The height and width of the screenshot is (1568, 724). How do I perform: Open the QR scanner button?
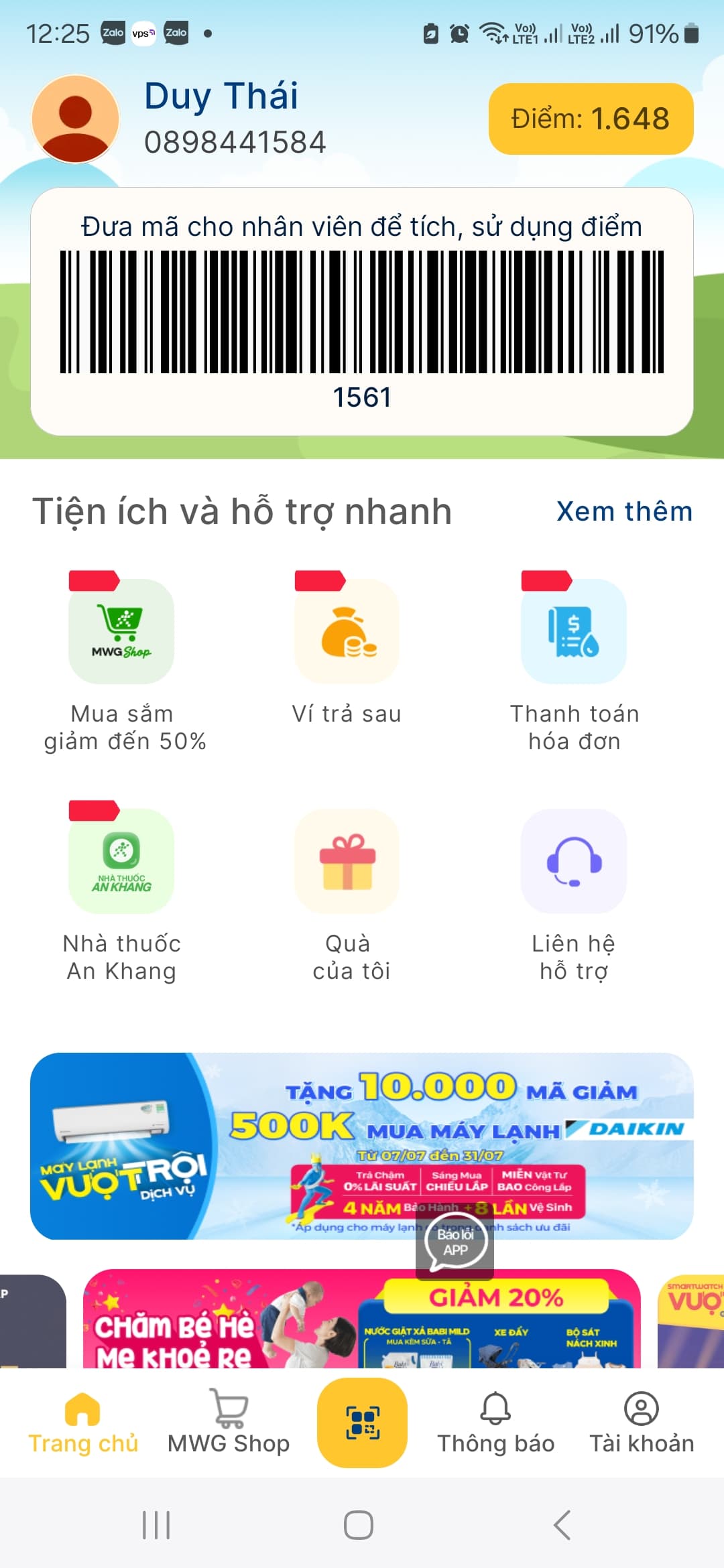tap(362, 1422)
